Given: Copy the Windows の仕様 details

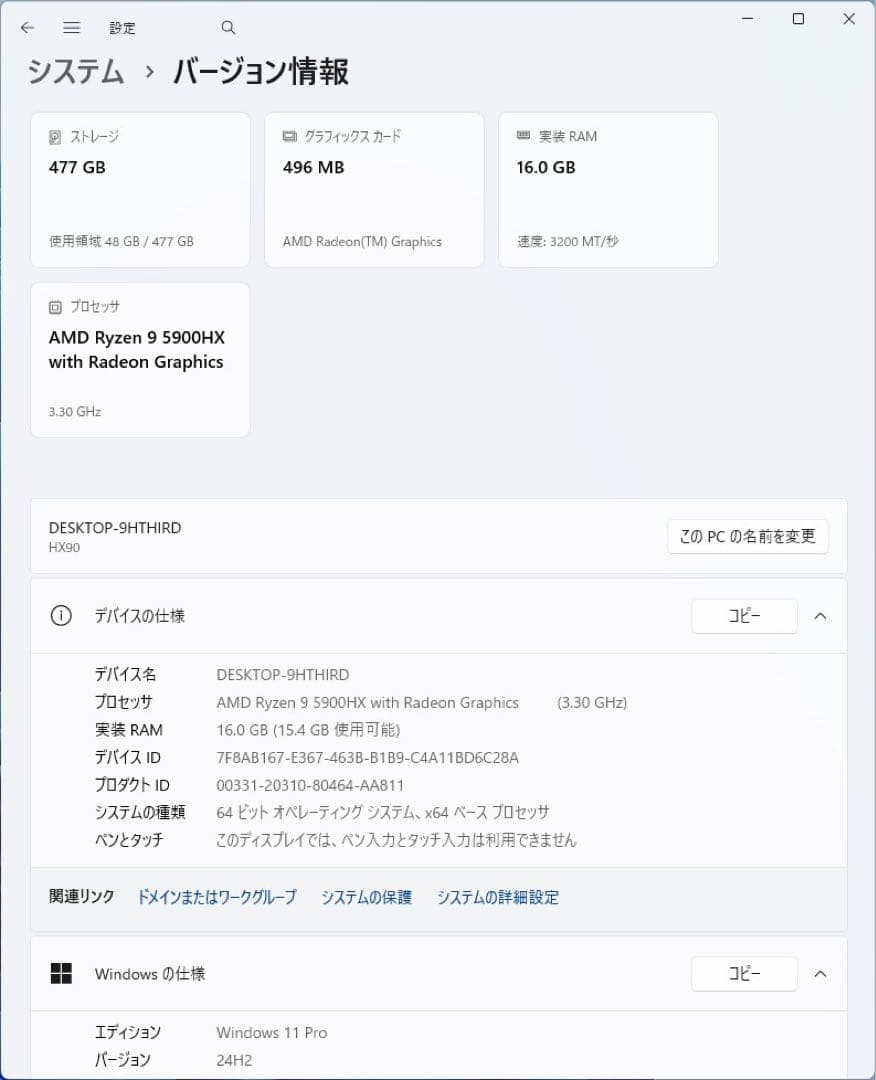Looking at the screenshot, I should pyautogui.click(x=744, y=974).
